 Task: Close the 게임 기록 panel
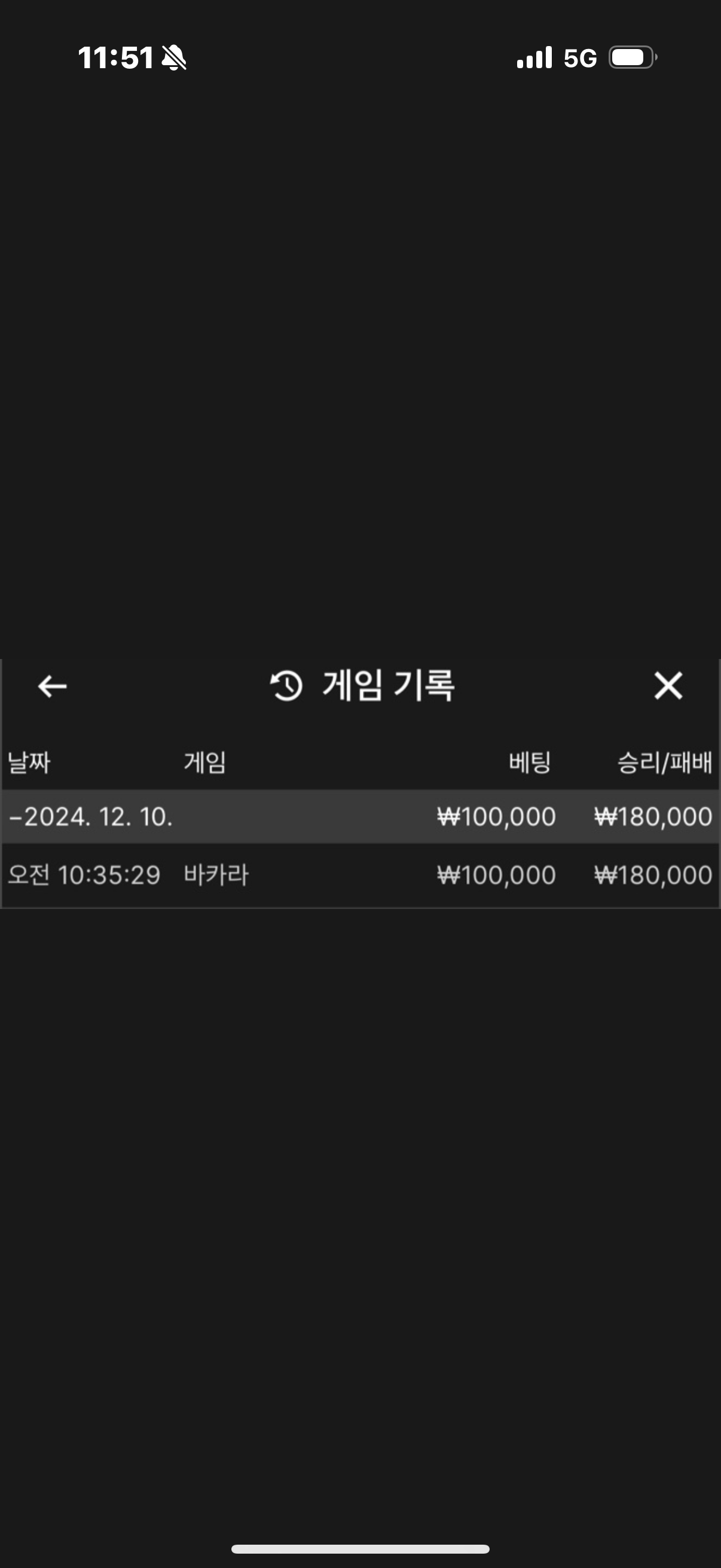point(668,686)
